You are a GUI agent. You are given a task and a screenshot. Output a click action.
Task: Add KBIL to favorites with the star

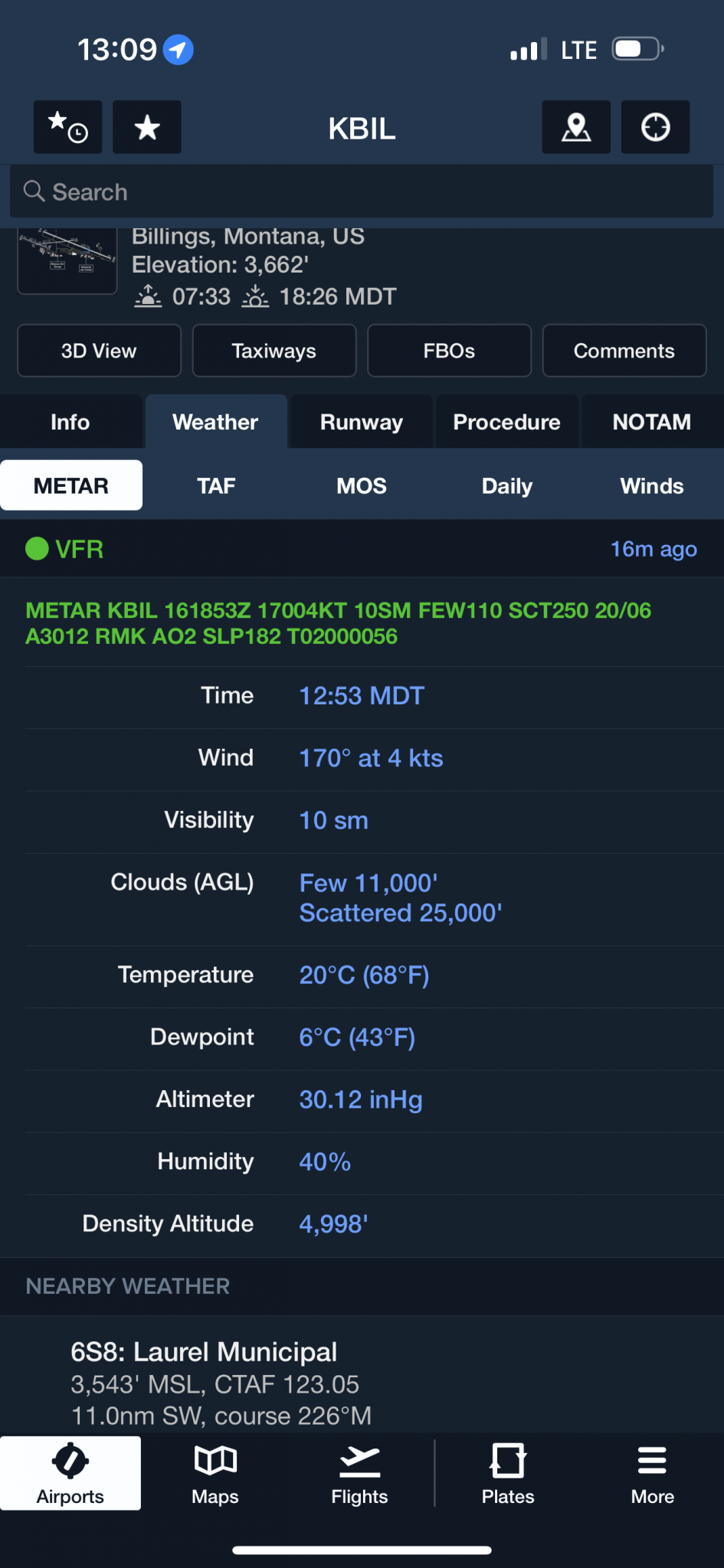pos(147,127)
